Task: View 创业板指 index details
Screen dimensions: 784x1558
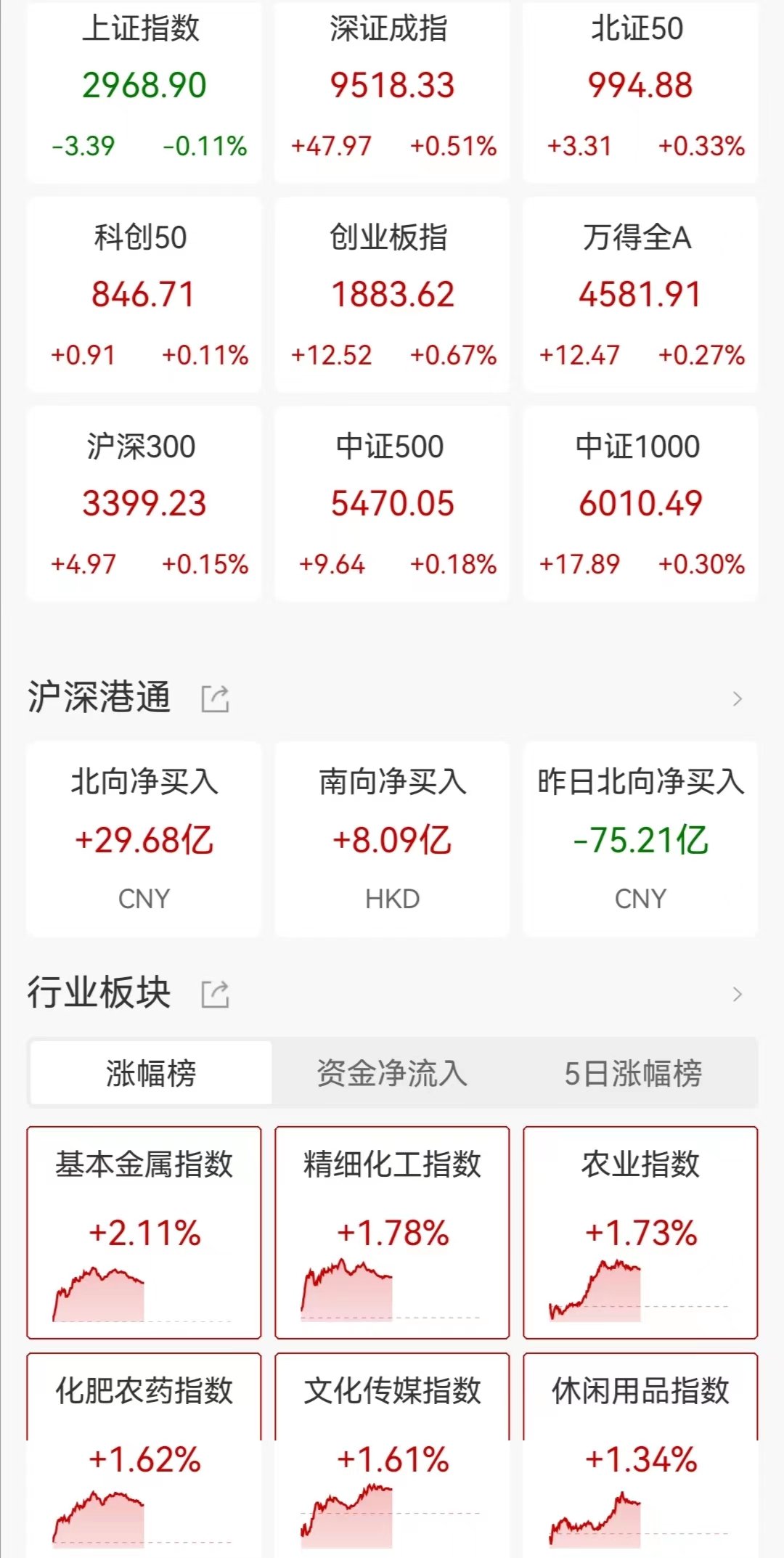Action: [392, 295]
